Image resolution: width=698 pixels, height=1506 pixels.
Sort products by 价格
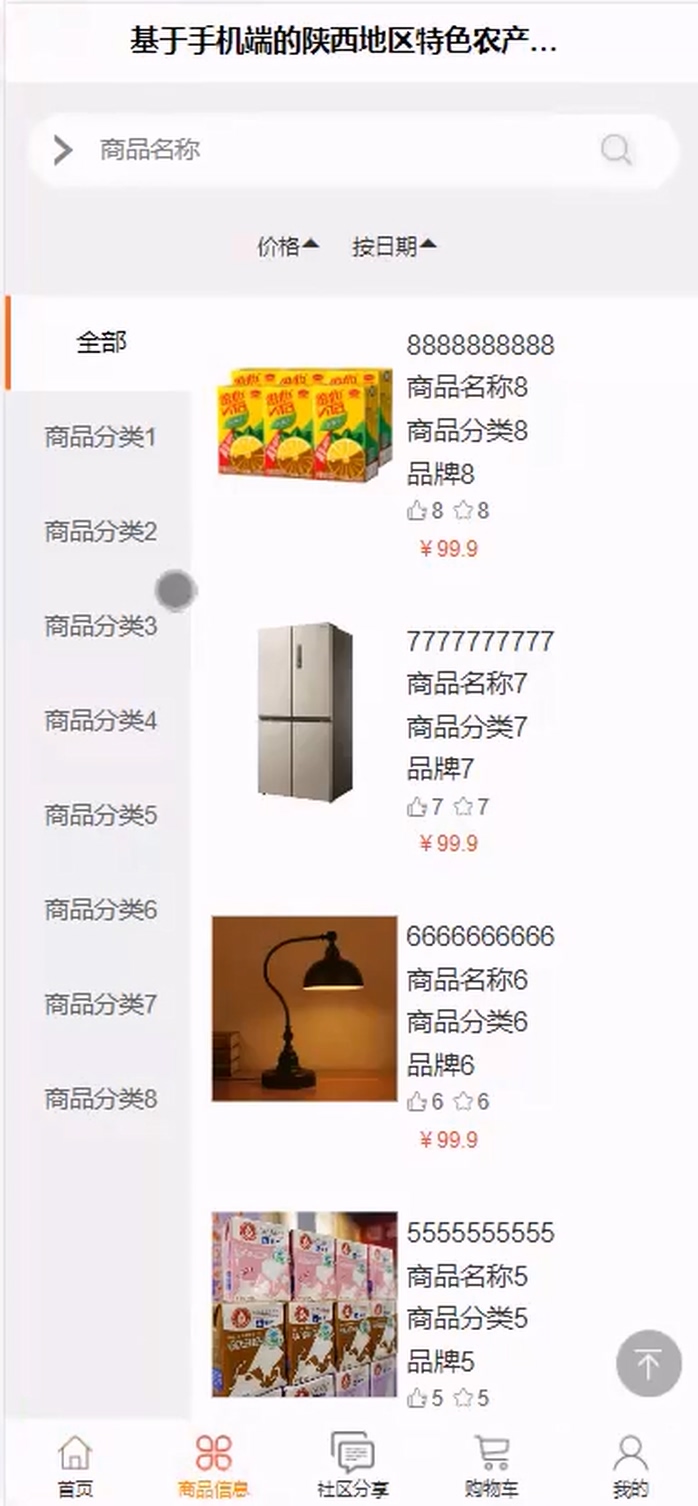point(287,246)
